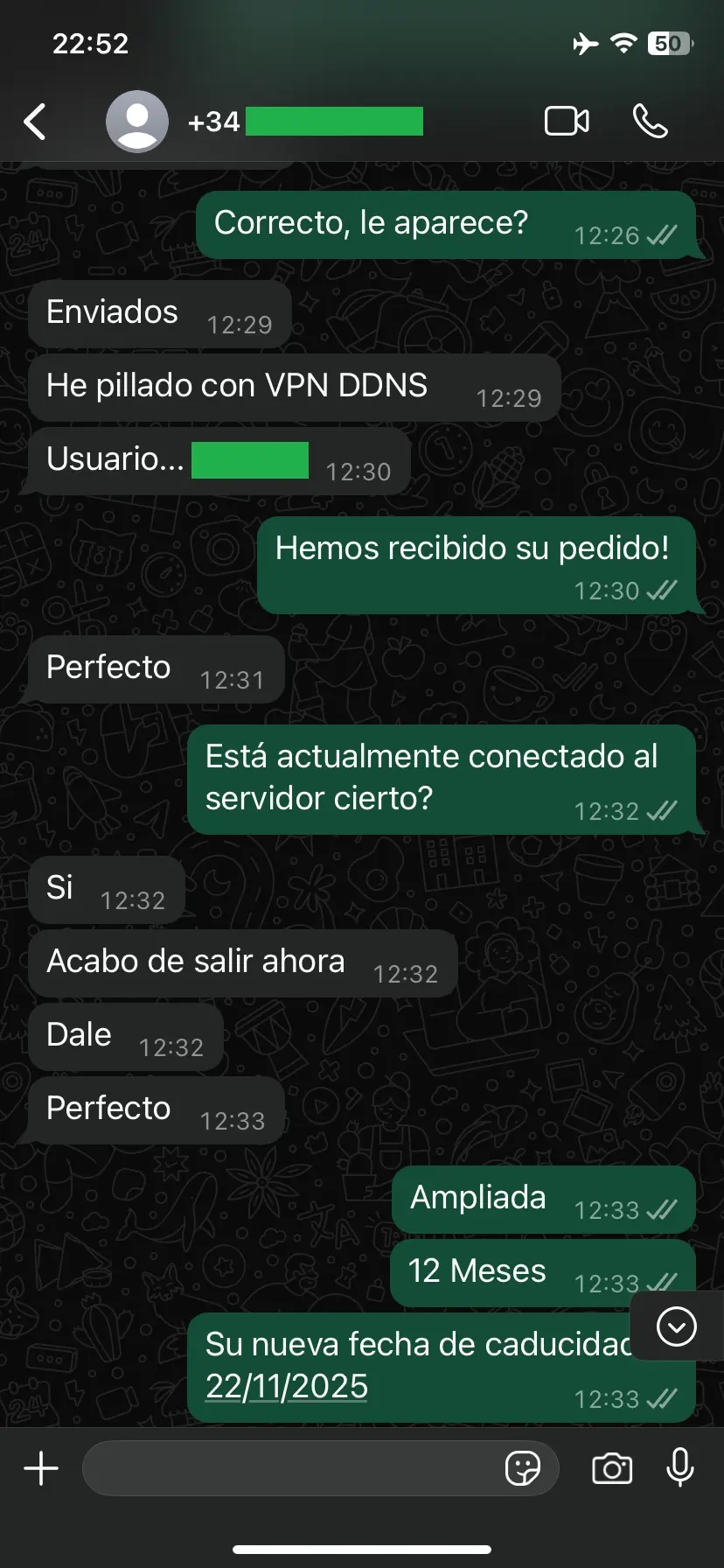This screenshot has width=724, height=1568.
Task: Jump to the latest message
Action: (x=676, y=1326)
